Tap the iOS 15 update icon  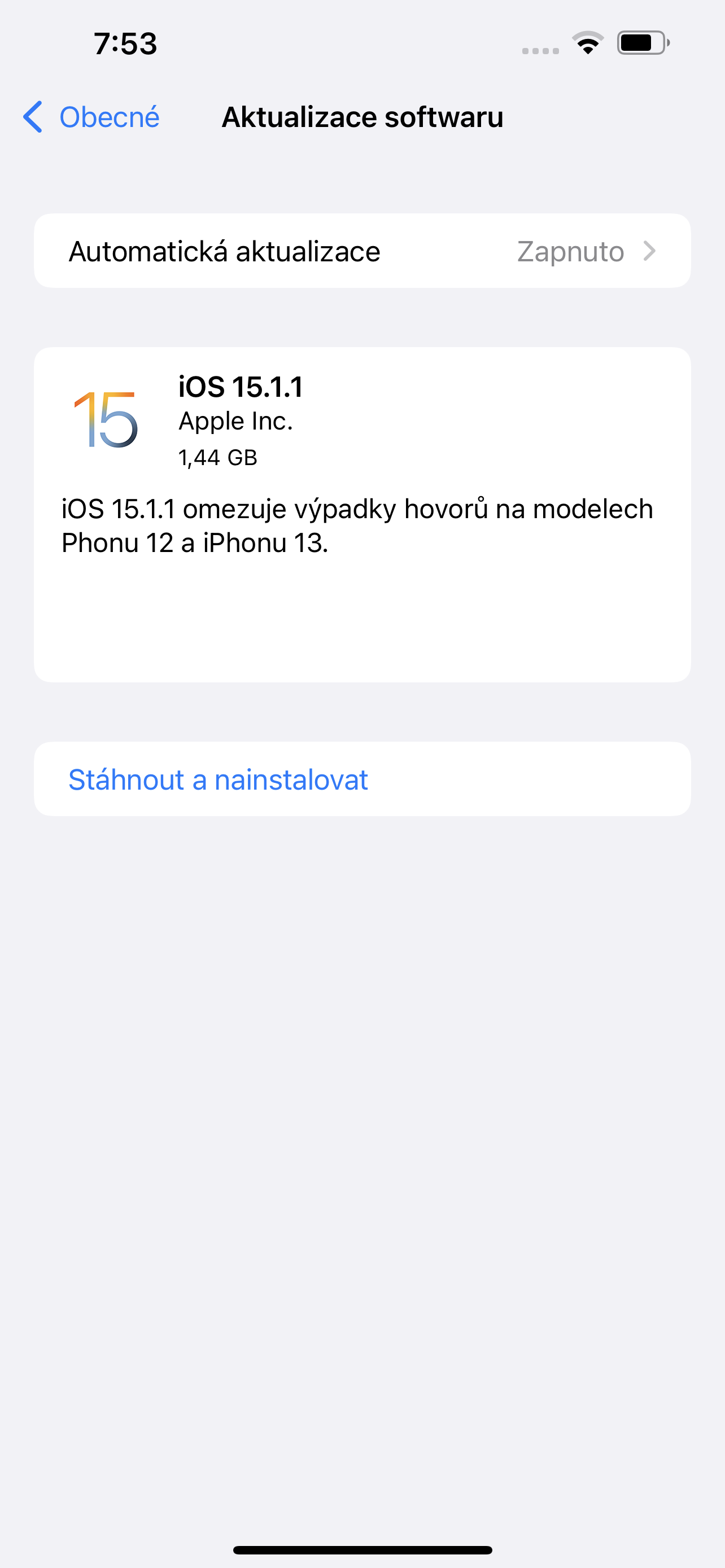106,420
